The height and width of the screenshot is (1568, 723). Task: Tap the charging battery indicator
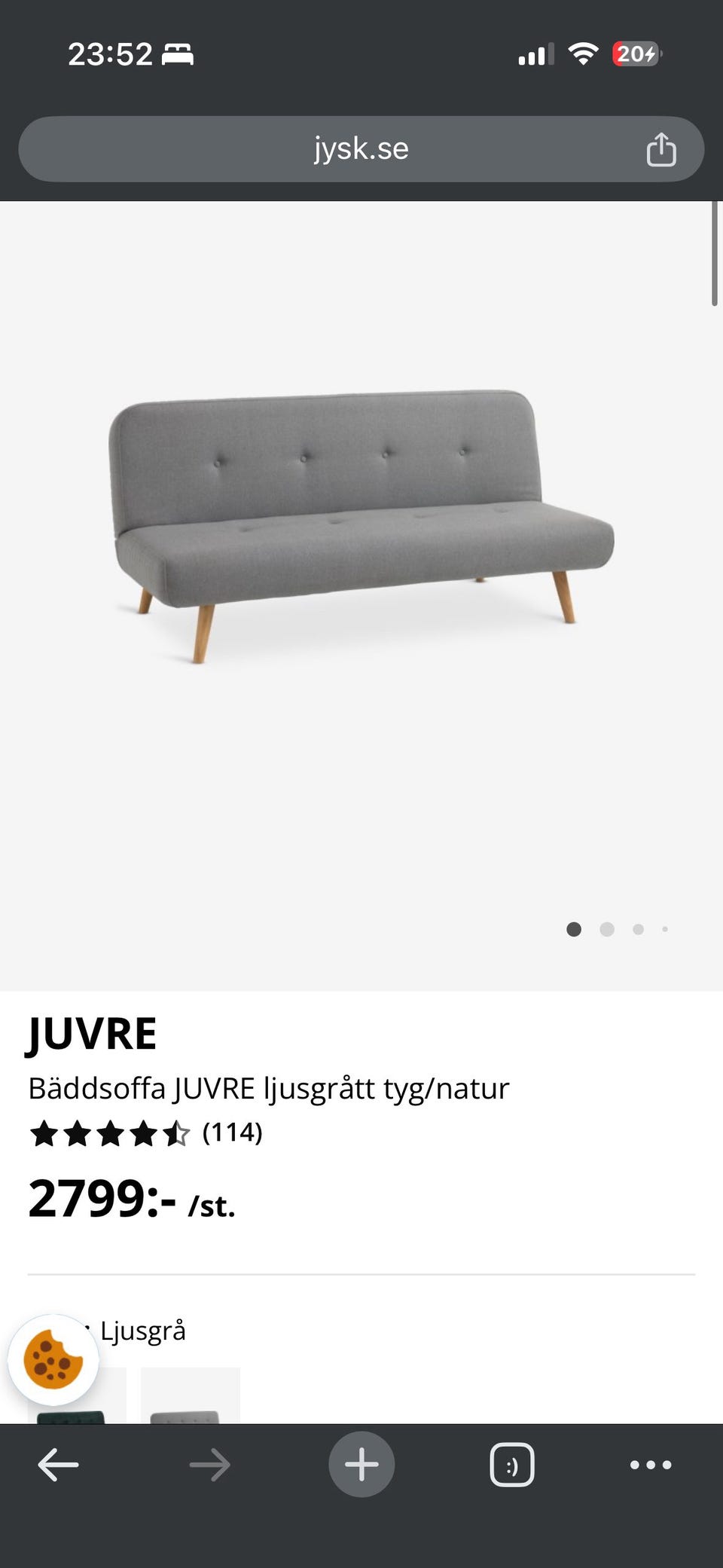[x=635, y=54]
